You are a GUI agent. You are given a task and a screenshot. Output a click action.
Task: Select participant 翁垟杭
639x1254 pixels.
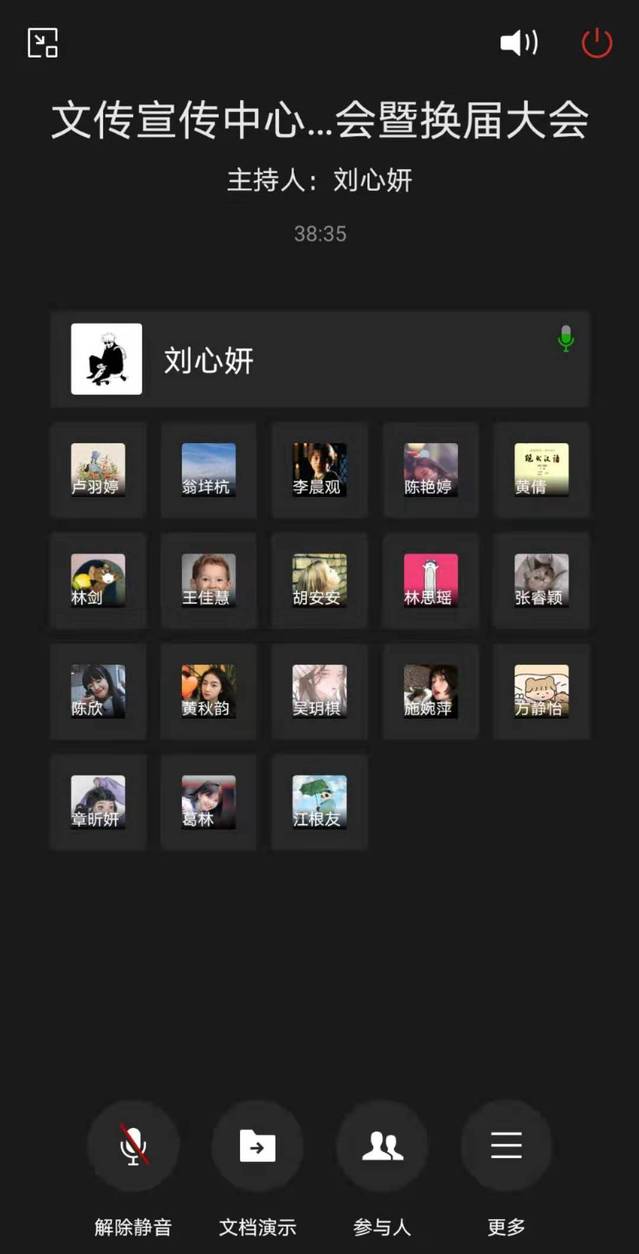[x=209, y=470]
